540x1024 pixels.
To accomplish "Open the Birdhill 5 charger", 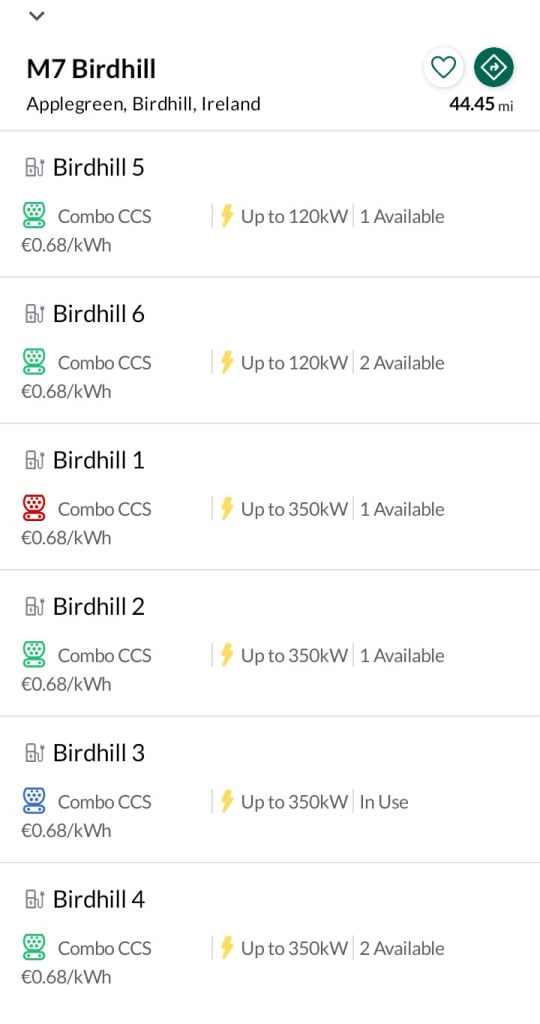I will tap(270, 204).
